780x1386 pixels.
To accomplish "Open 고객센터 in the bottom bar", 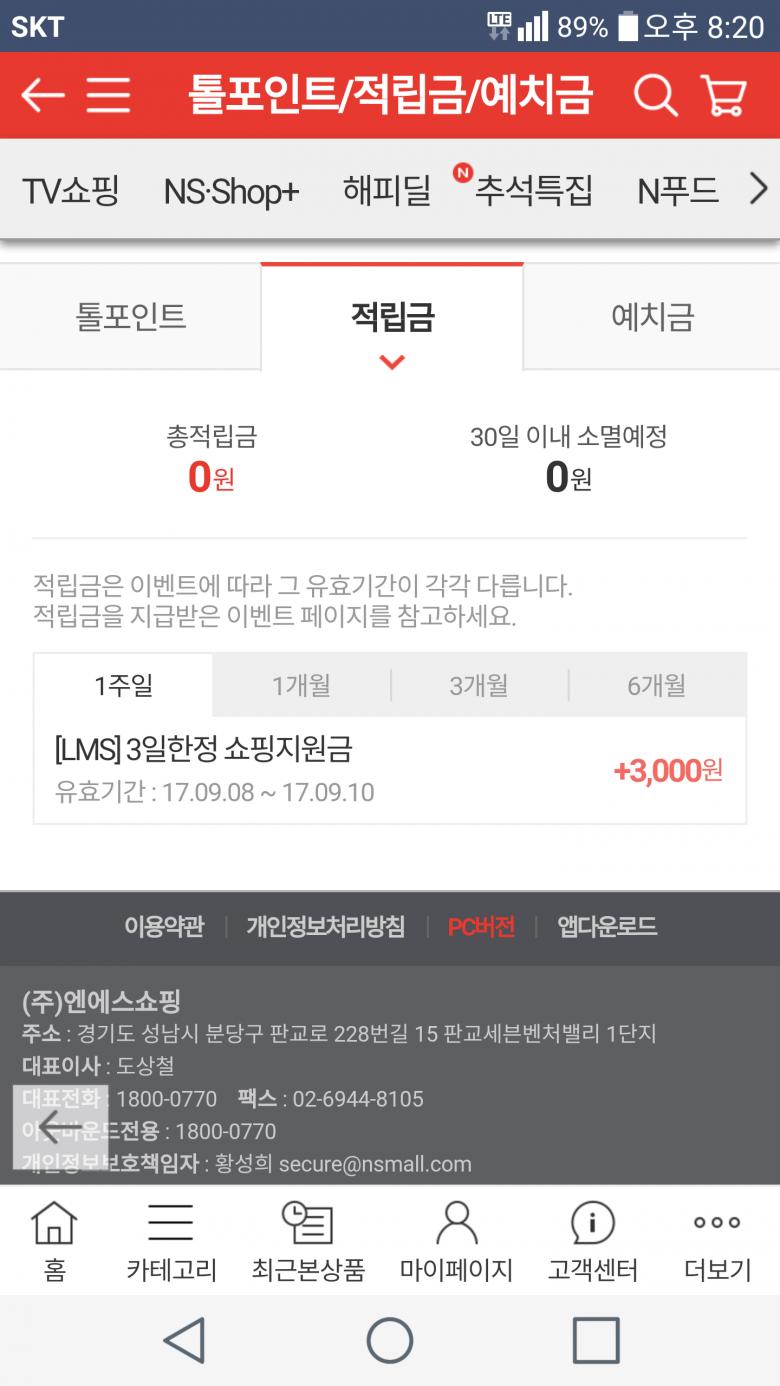I will (592, 1242).
